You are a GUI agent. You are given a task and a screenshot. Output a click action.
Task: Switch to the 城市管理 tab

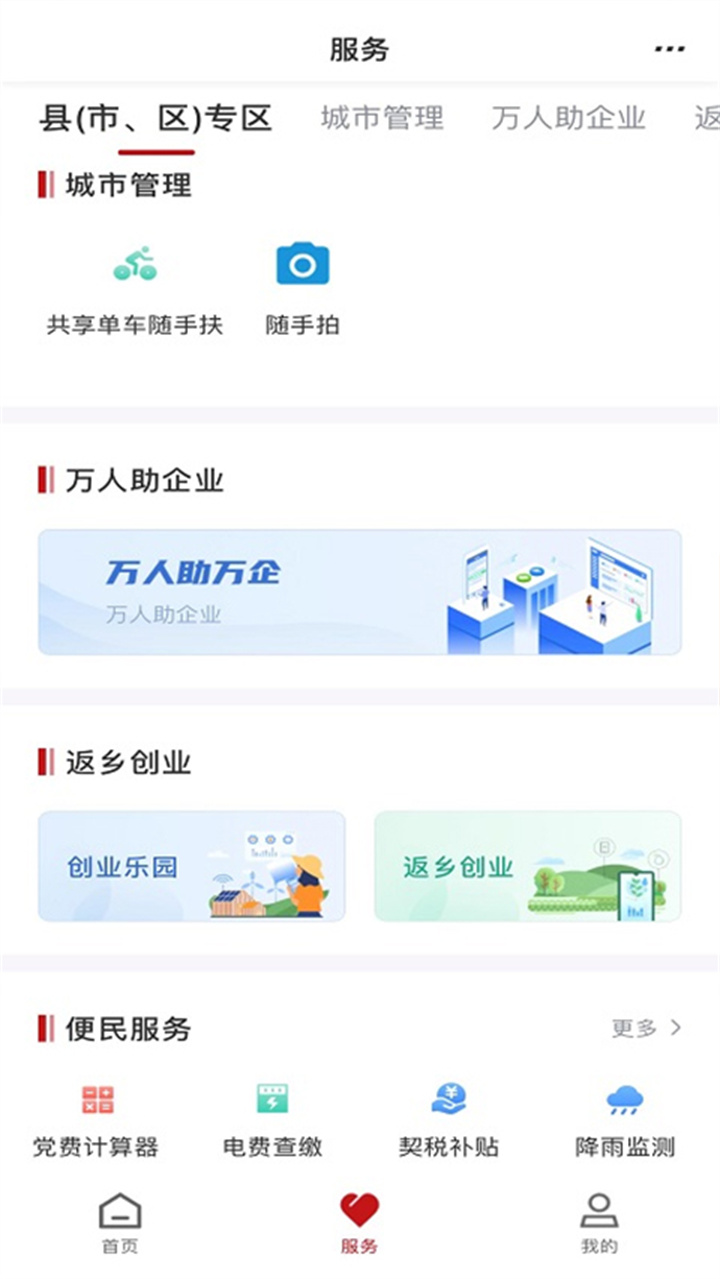381,119
